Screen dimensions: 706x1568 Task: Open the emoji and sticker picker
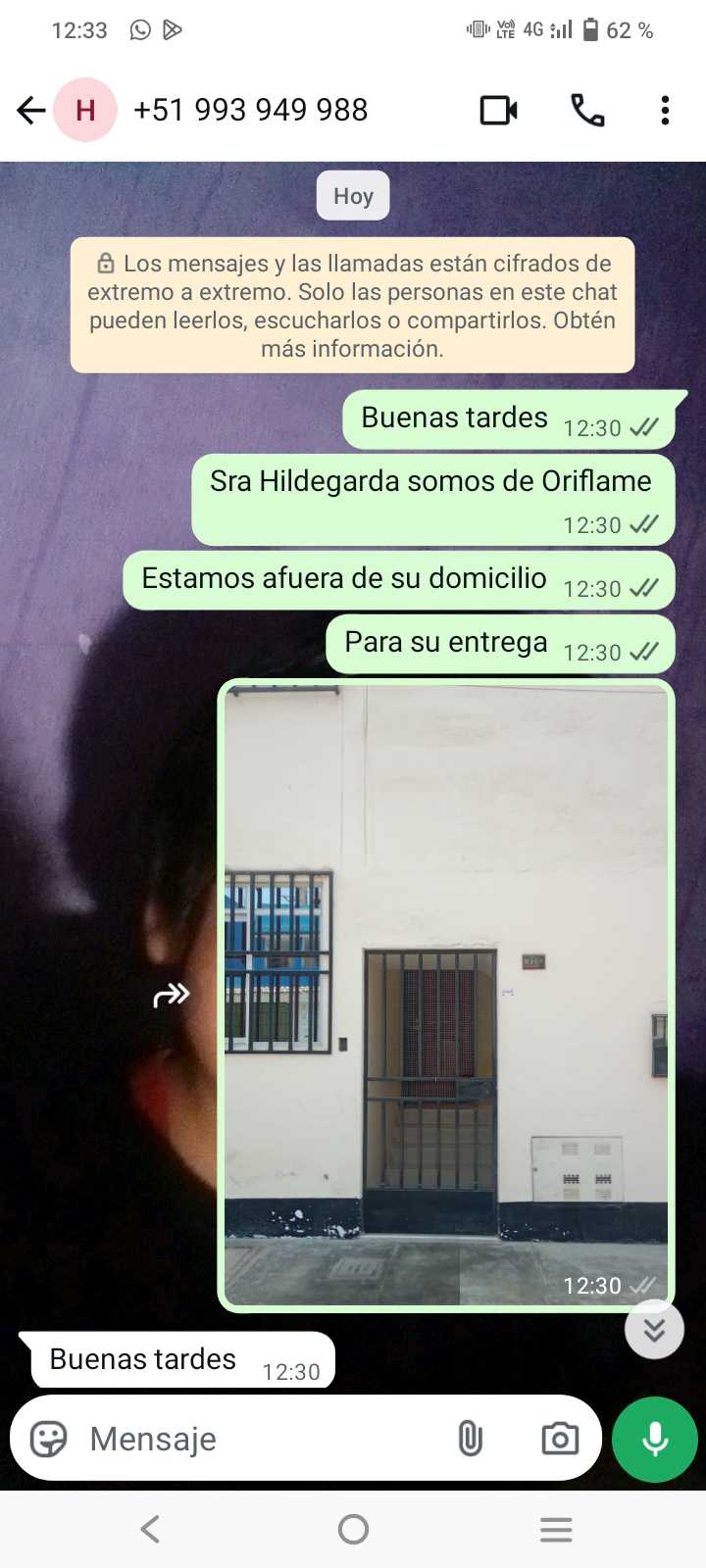point(48,1439)
